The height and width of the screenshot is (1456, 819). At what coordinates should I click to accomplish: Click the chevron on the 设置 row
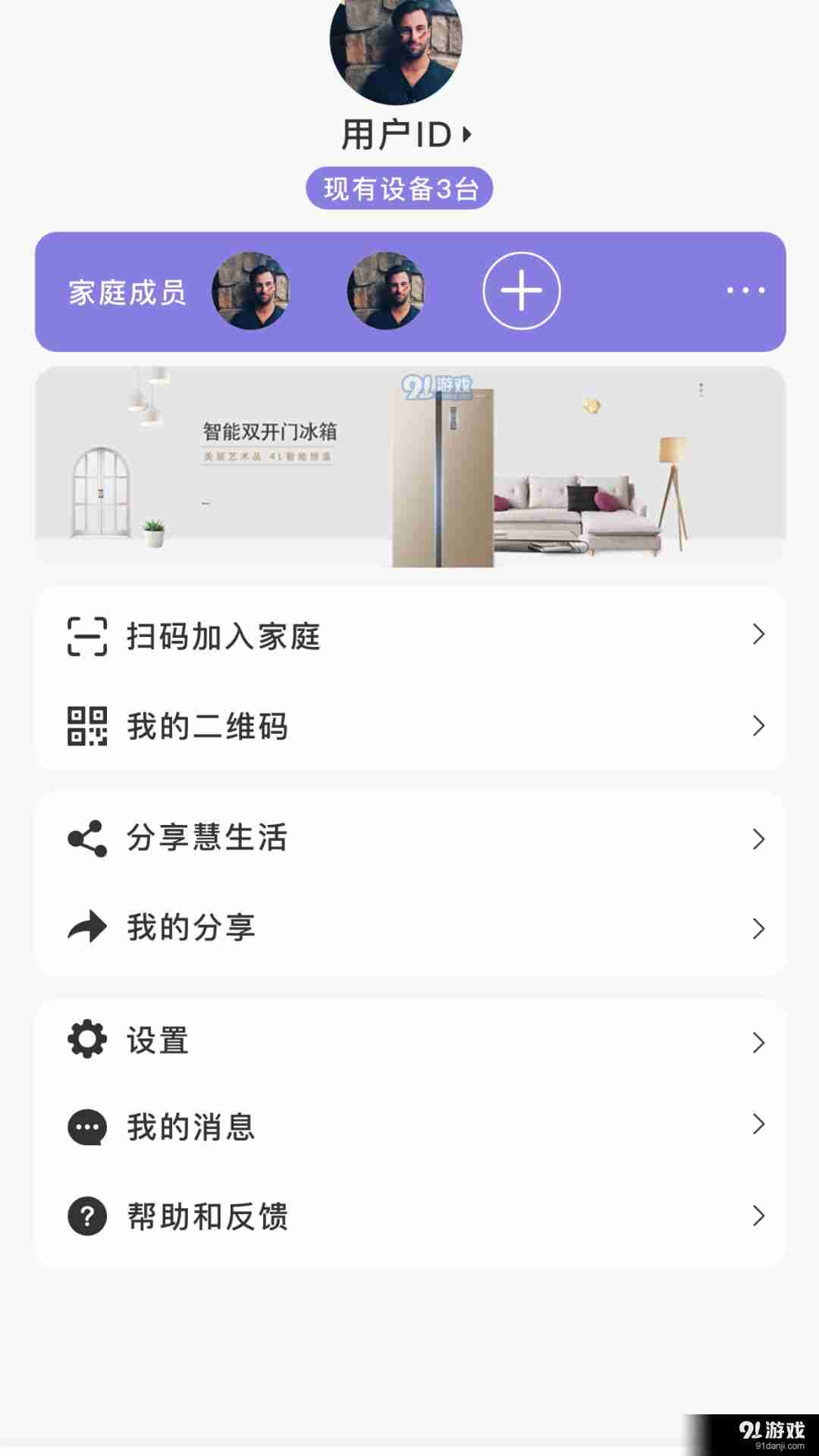coord(758,1041)
